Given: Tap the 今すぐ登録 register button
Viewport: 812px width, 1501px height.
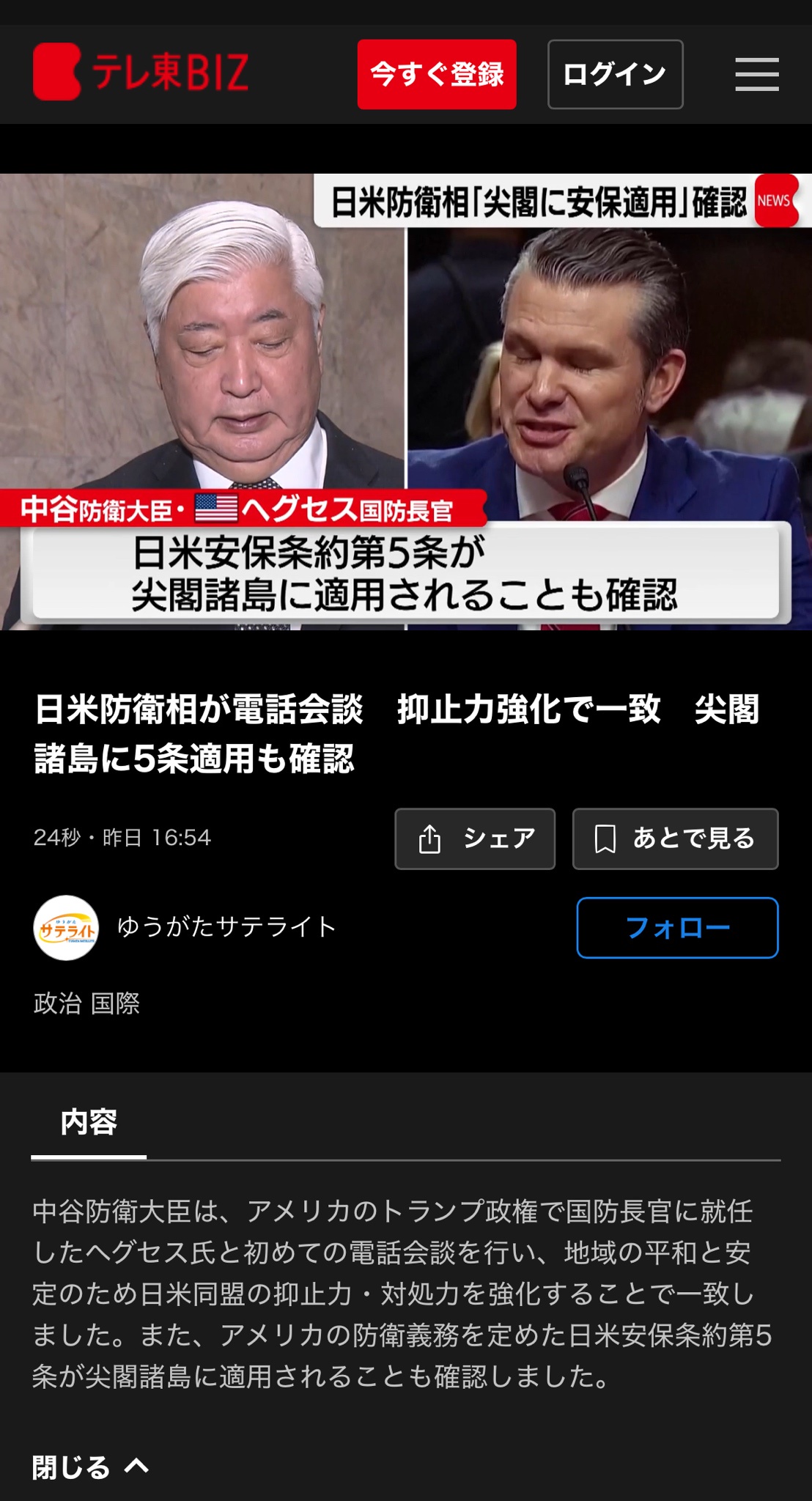Looking at the screenshot, I should [437, 75].
